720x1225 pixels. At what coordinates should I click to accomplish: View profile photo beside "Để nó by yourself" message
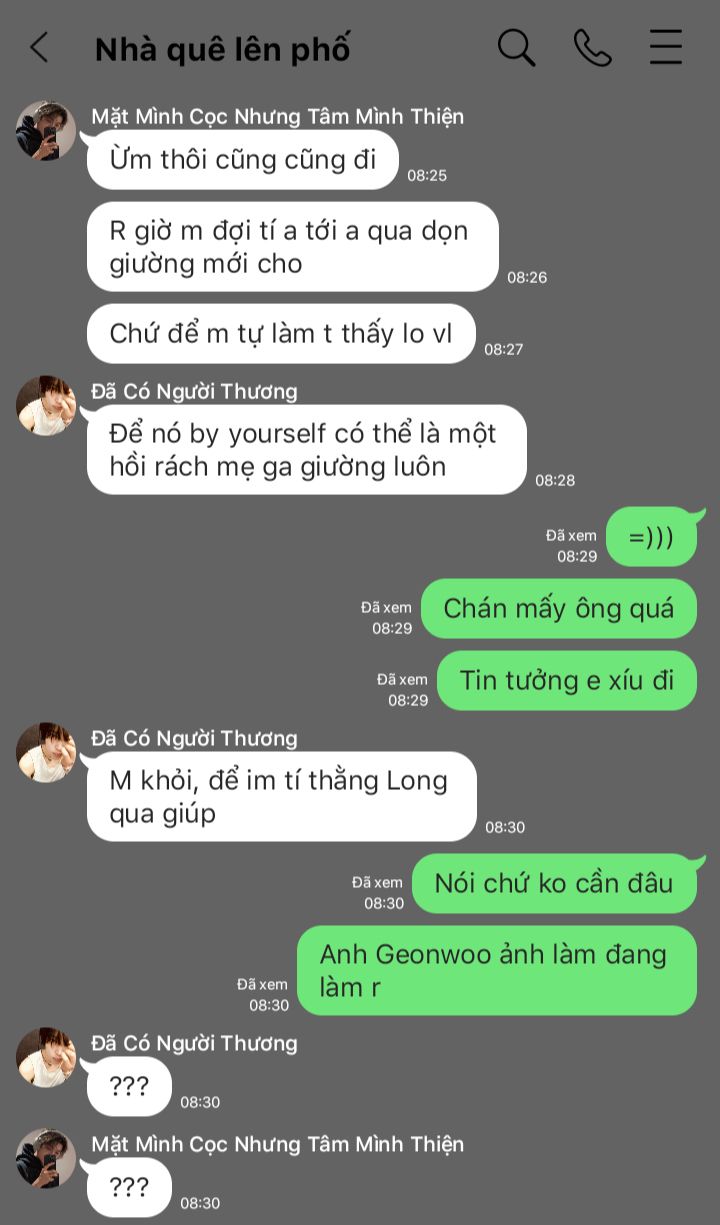(45, 405)
